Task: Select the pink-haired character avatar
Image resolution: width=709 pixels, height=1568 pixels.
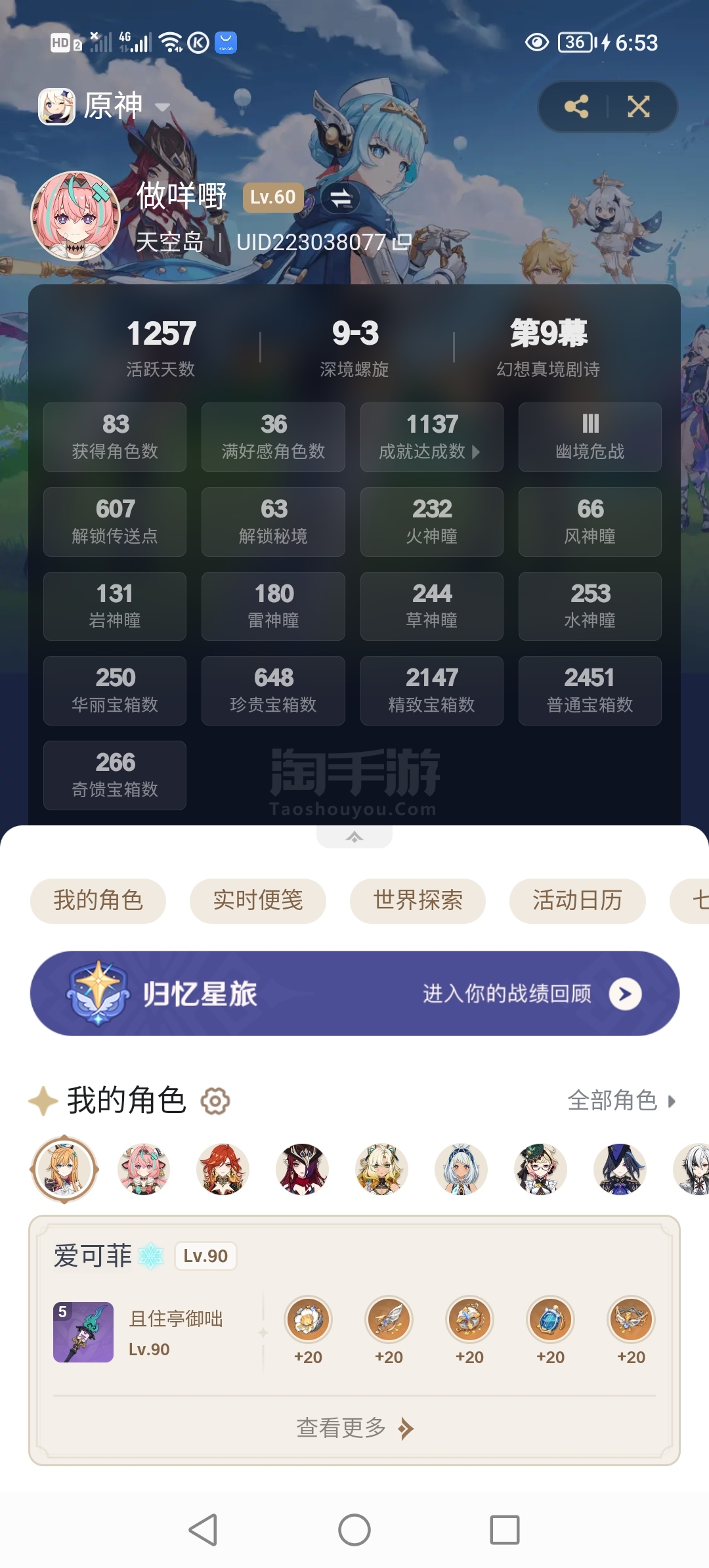Action: [x=144, y=1169]
